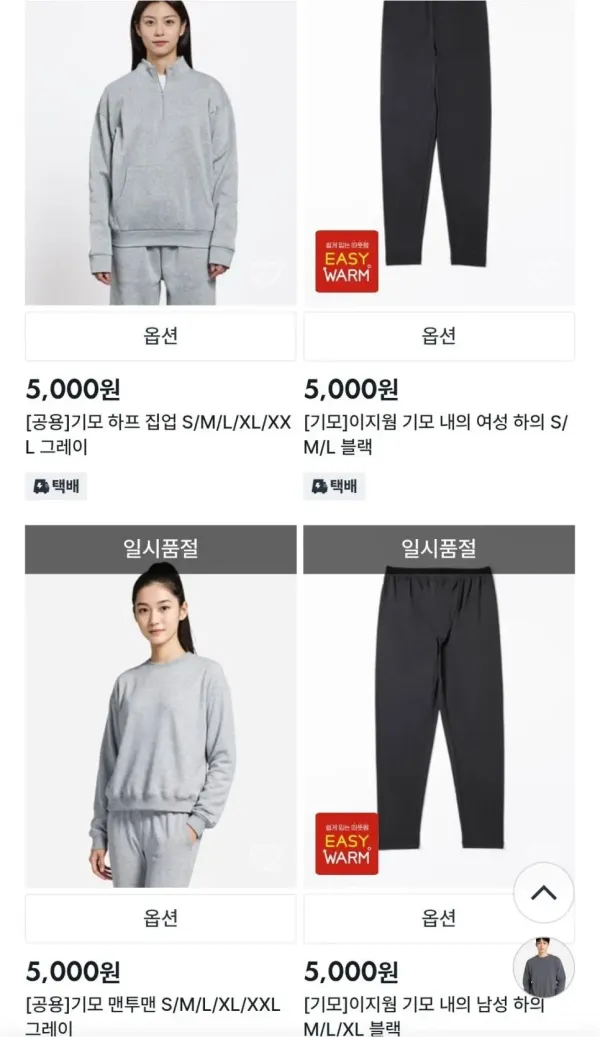Open options for the gray half zip-up

coord(160,337)
